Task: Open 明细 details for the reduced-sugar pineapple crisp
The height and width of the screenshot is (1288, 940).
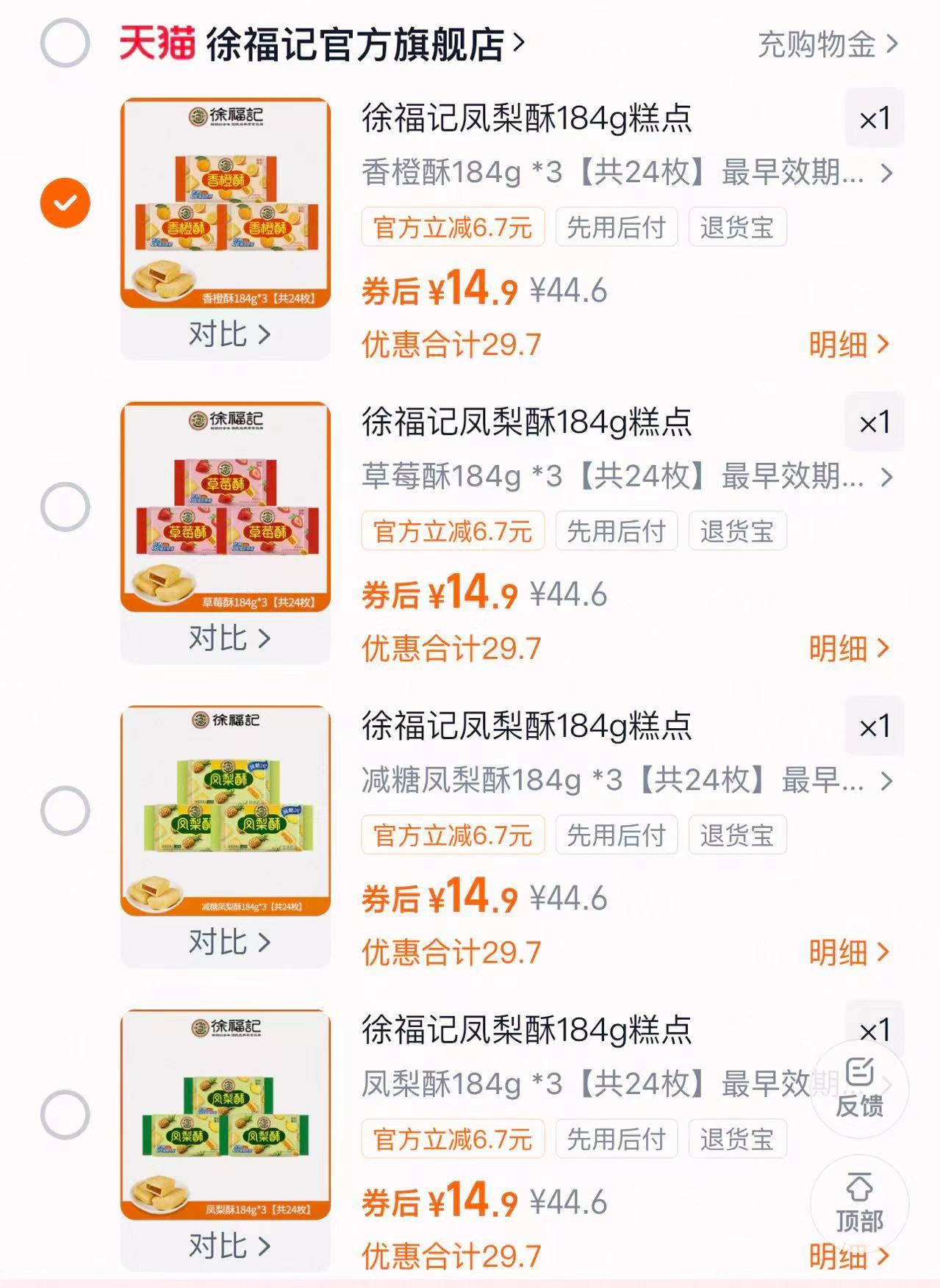Action: click(847, 952)
